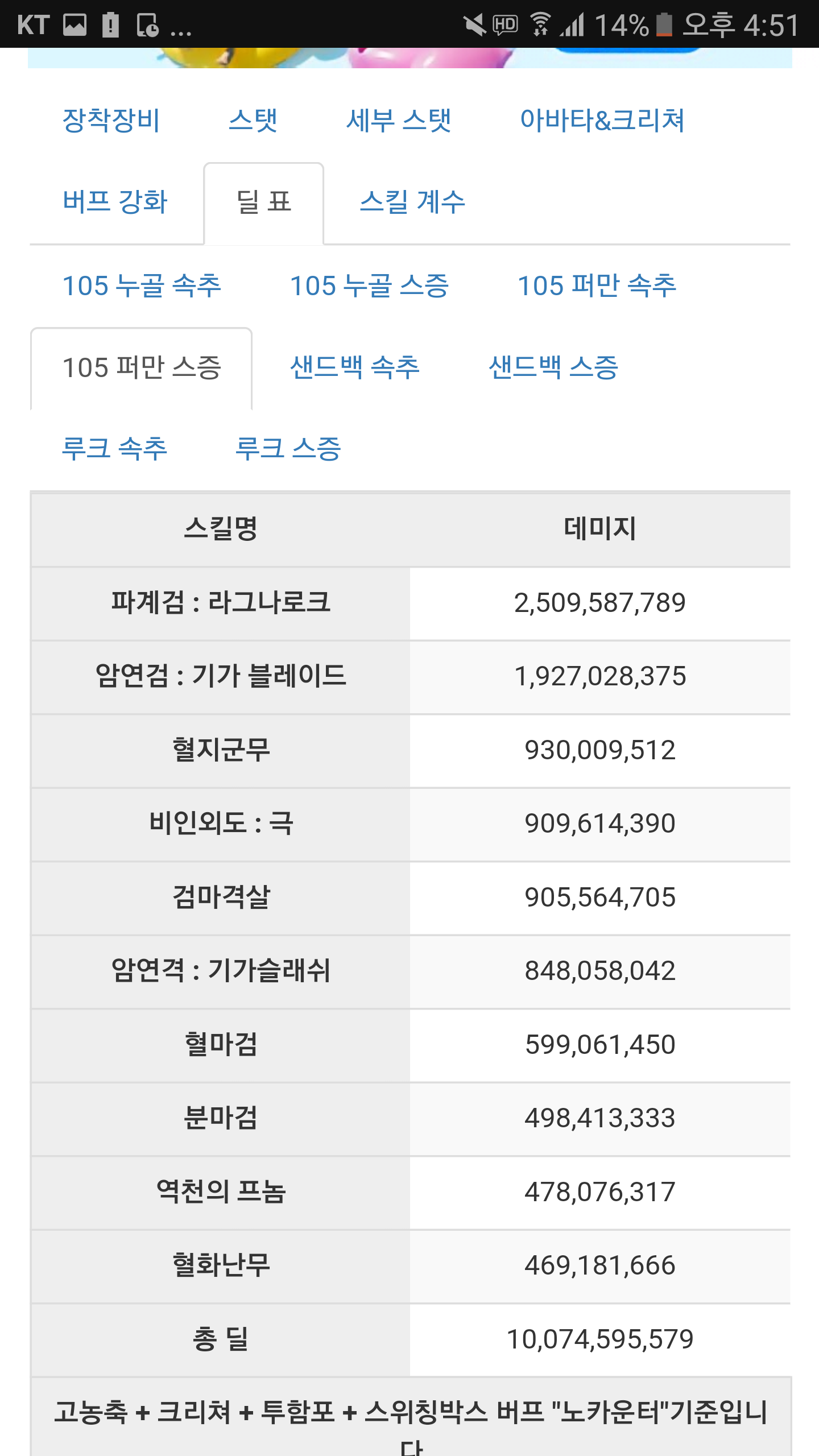Switch to the 장착장비 tab
The width and height of the screenshot is (819, 1456).
tap(111, 121)
